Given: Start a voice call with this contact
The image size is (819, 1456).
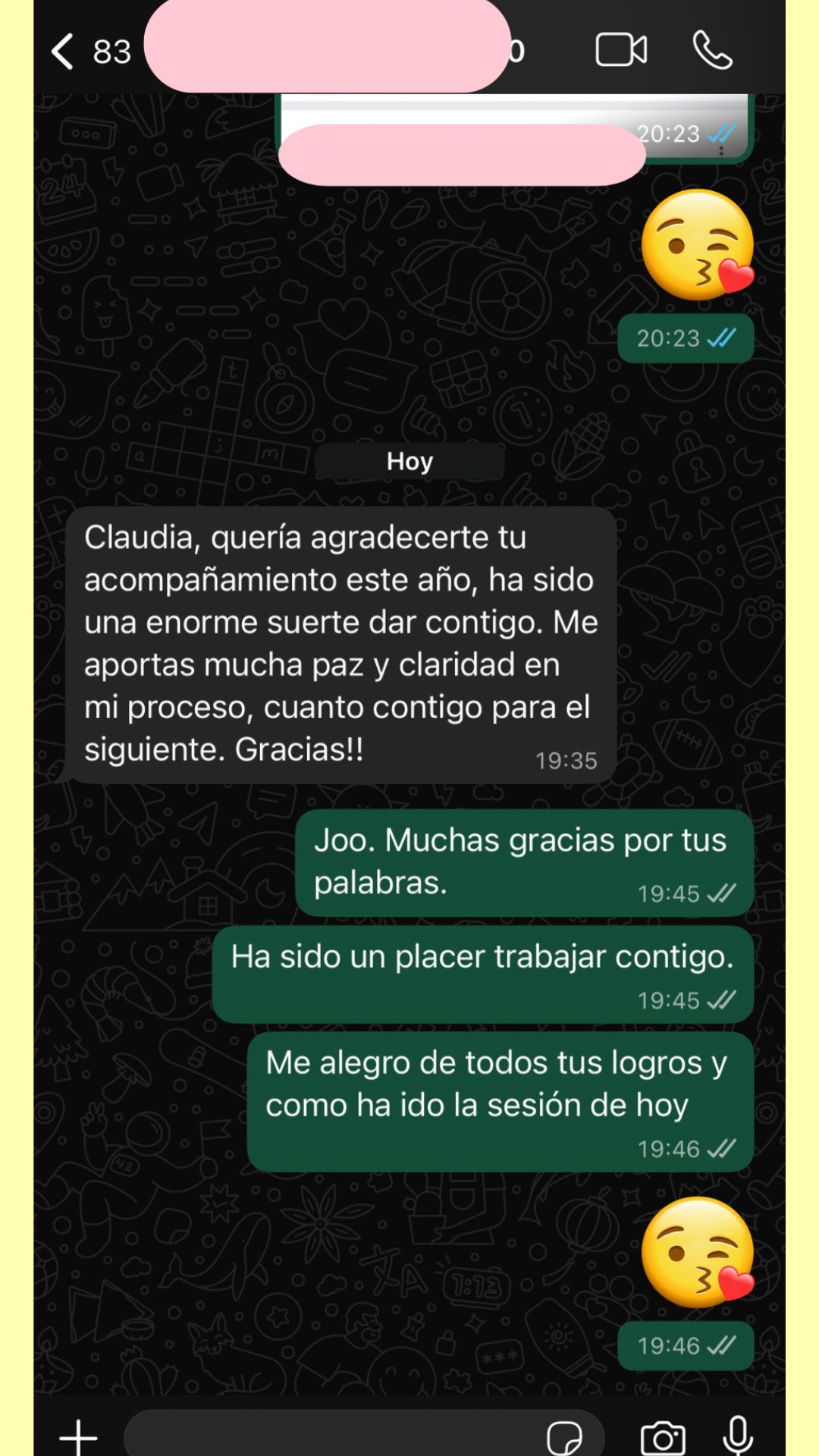Looking at the screenshot, I should pos(711,49).
